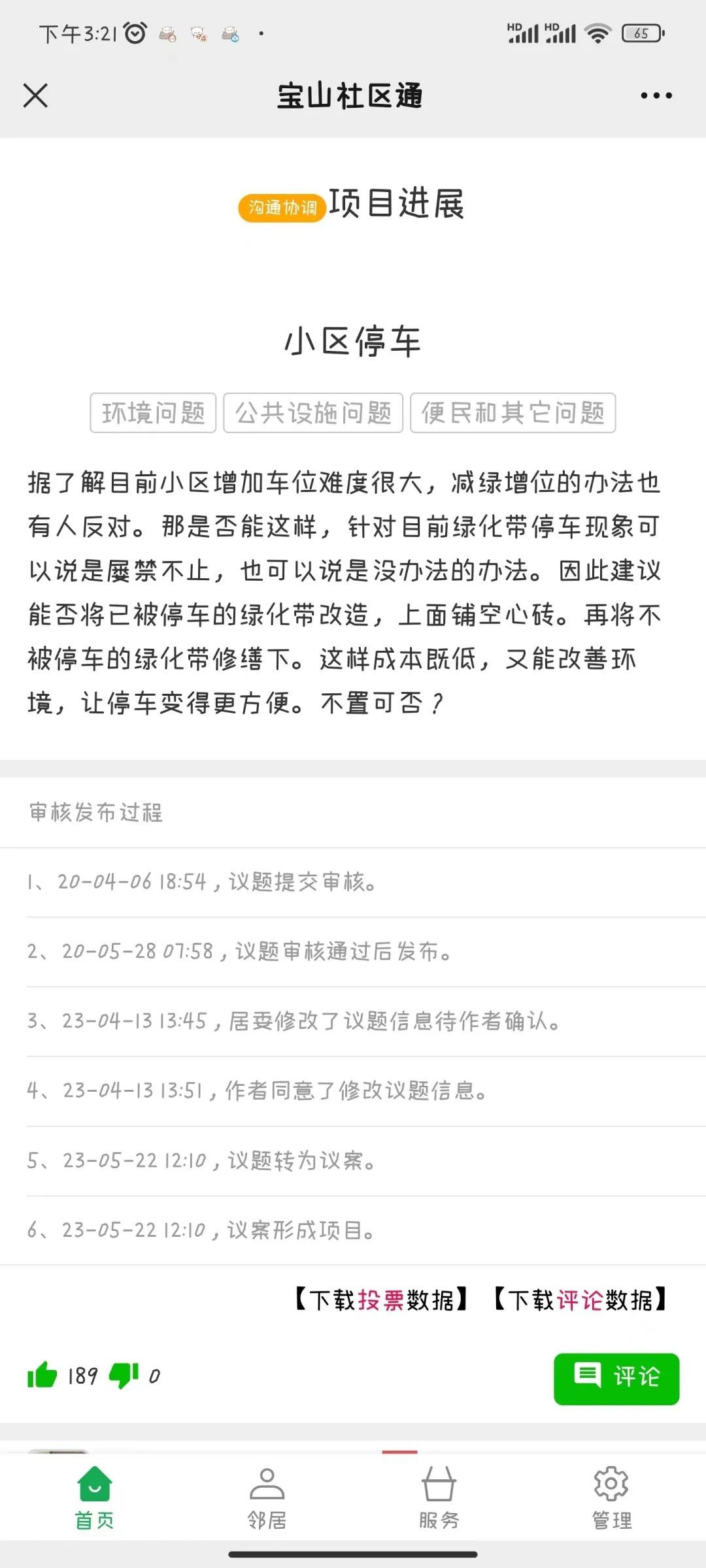
Task: Select the 公共设施问题 tag
Action: (313, 413)
